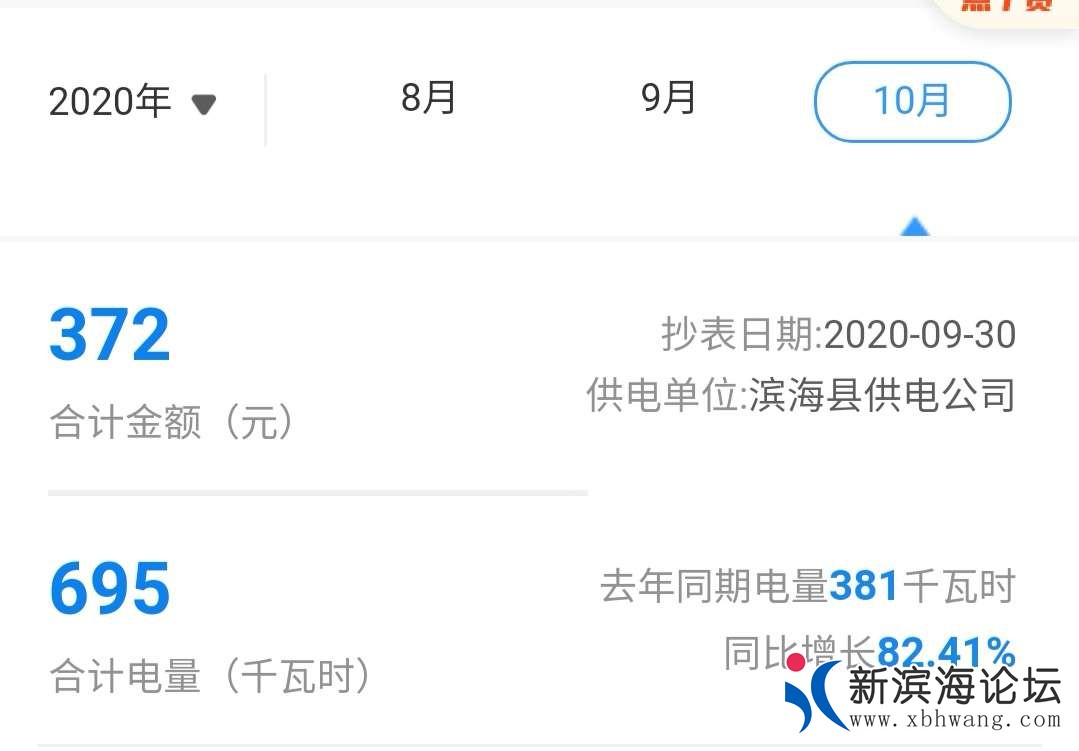This screenshot has height=751, width=1079.
Task: Switch to the 8月 tab
Action: click(428, 98)
